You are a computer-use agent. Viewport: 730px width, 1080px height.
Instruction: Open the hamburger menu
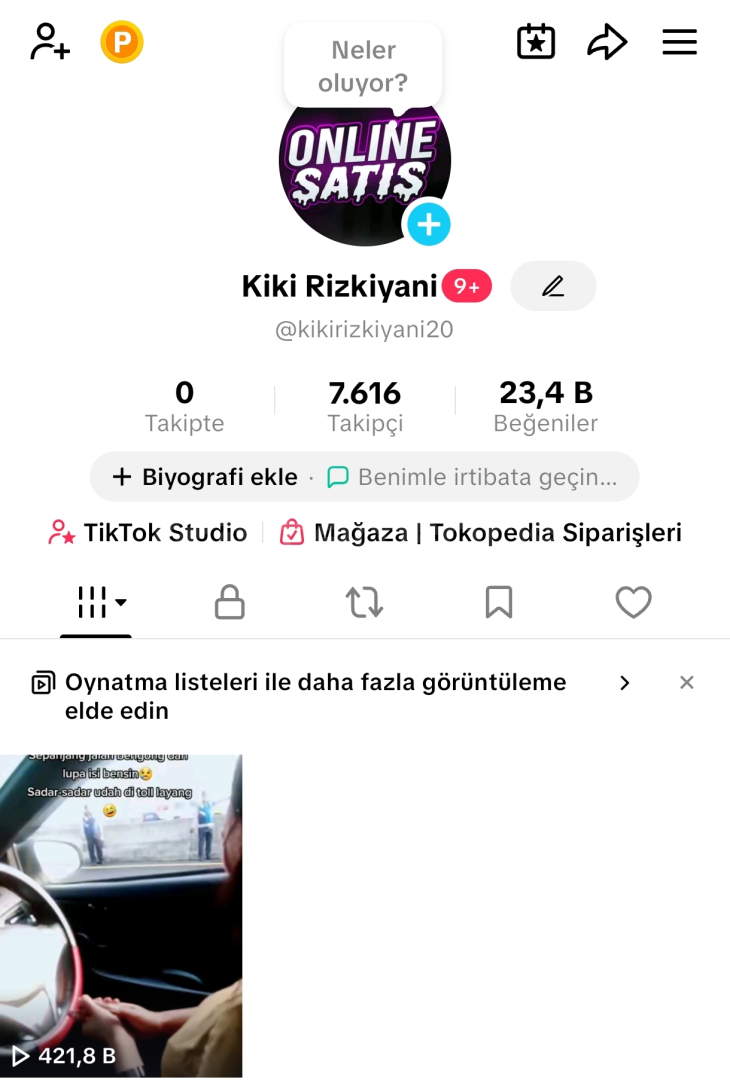(x=680, y=42)
